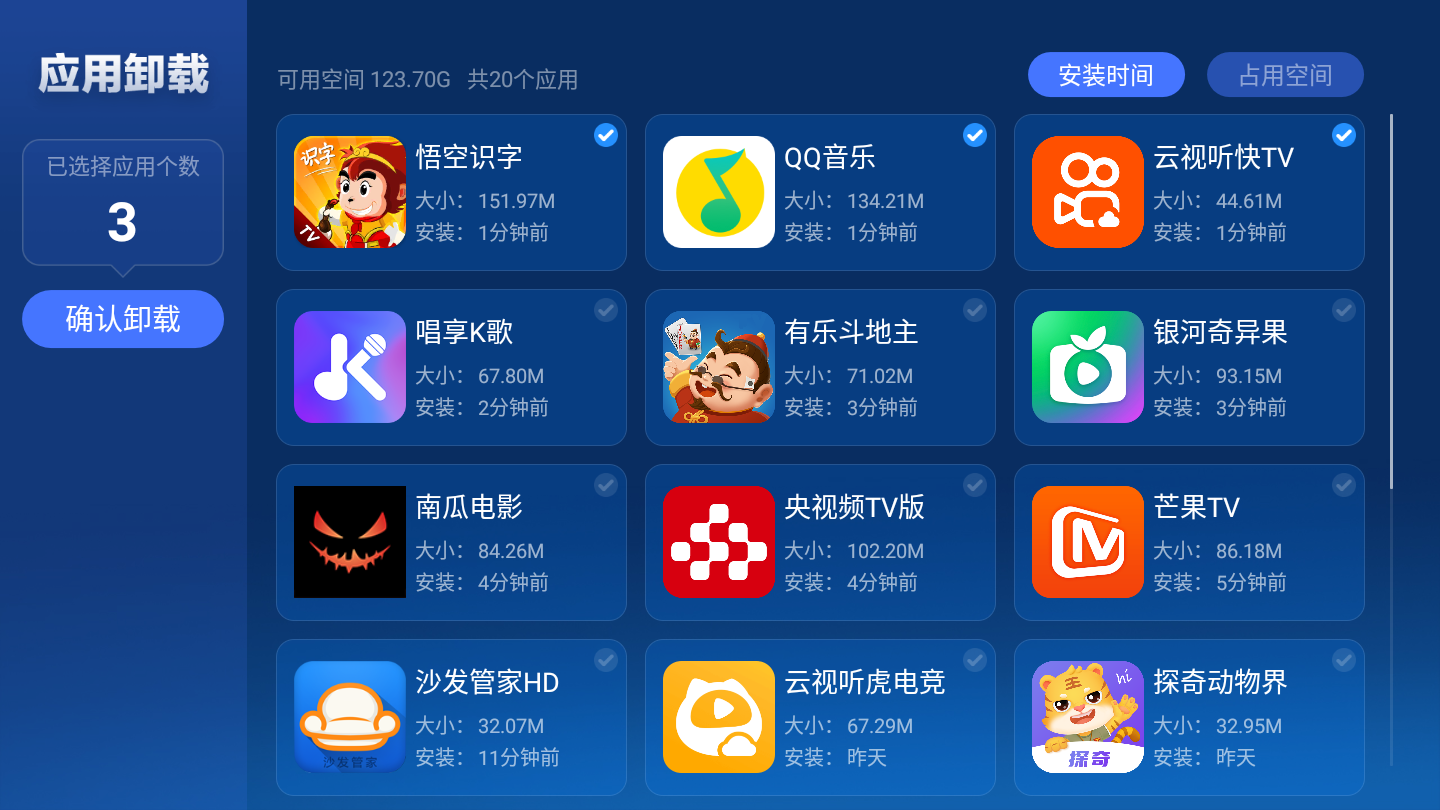The image size is (1440, 810).
Task: Choose 沙发管家HD to uninstall
Action: tap(451, 717)
